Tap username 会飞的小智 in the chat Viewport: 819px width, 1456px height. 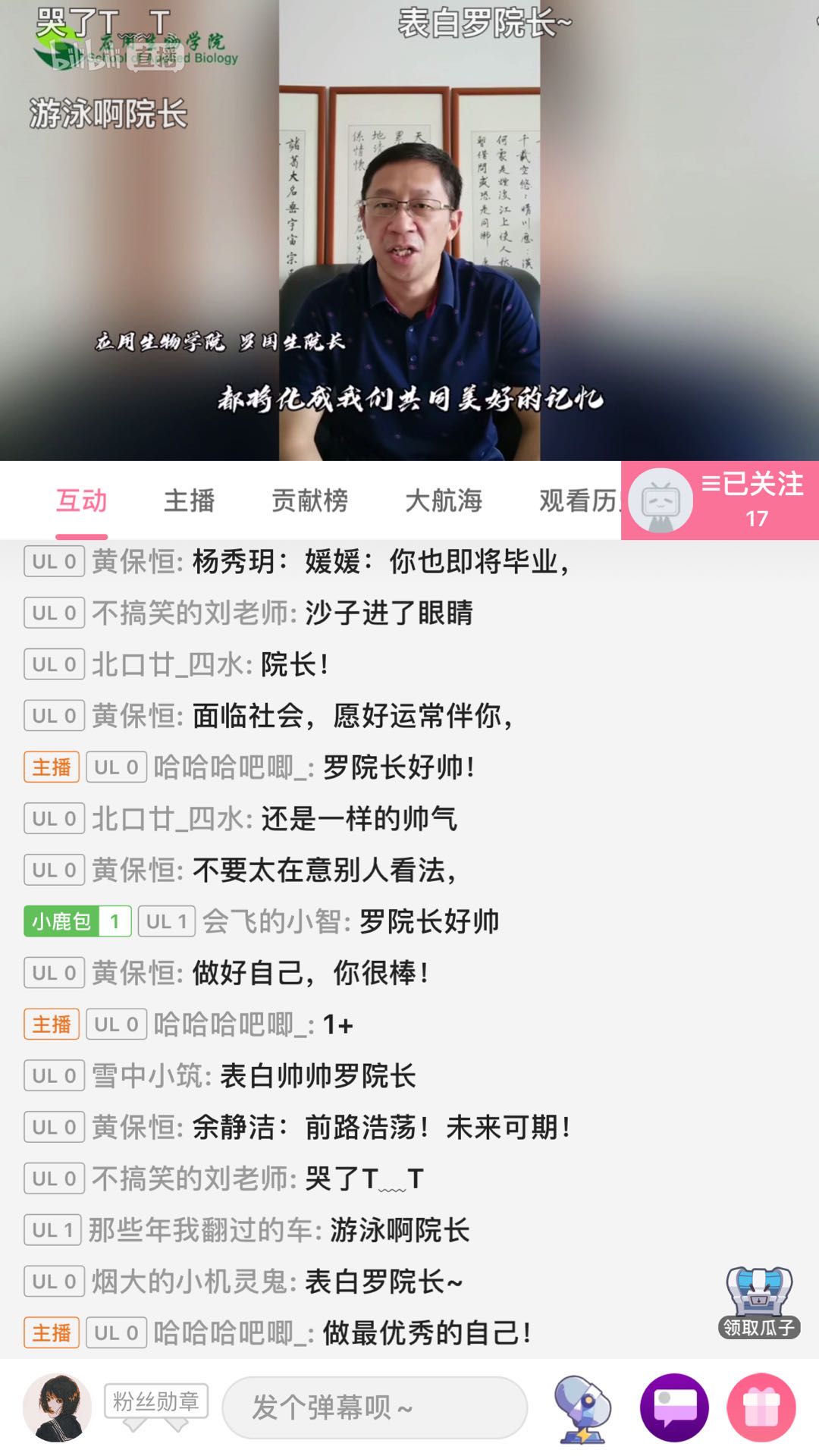click(275, 921)
